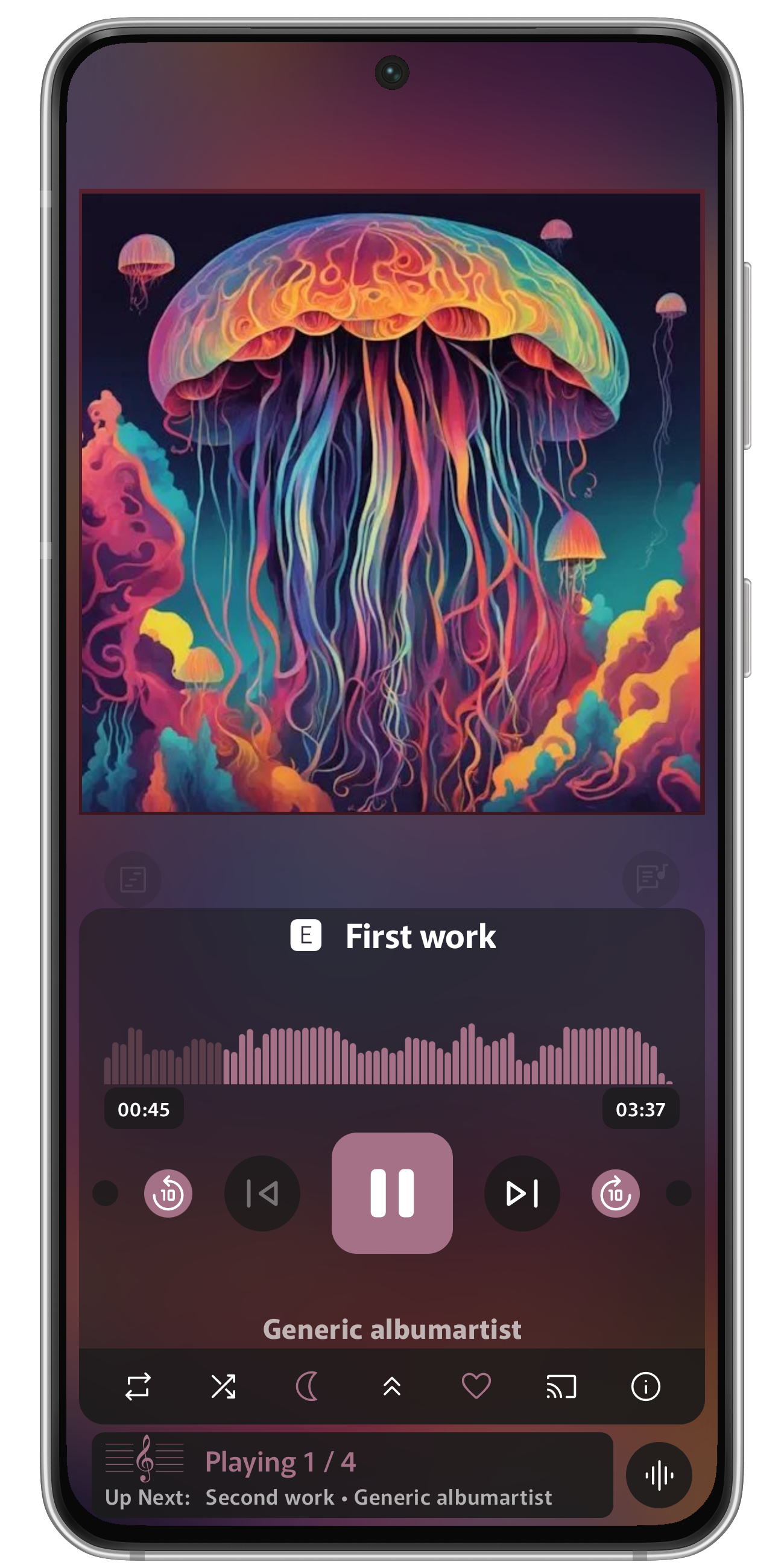Viewport: 784px width, 1568px height.
Task: Open the lyrics icon below the artwork
Action: point(650,878)
